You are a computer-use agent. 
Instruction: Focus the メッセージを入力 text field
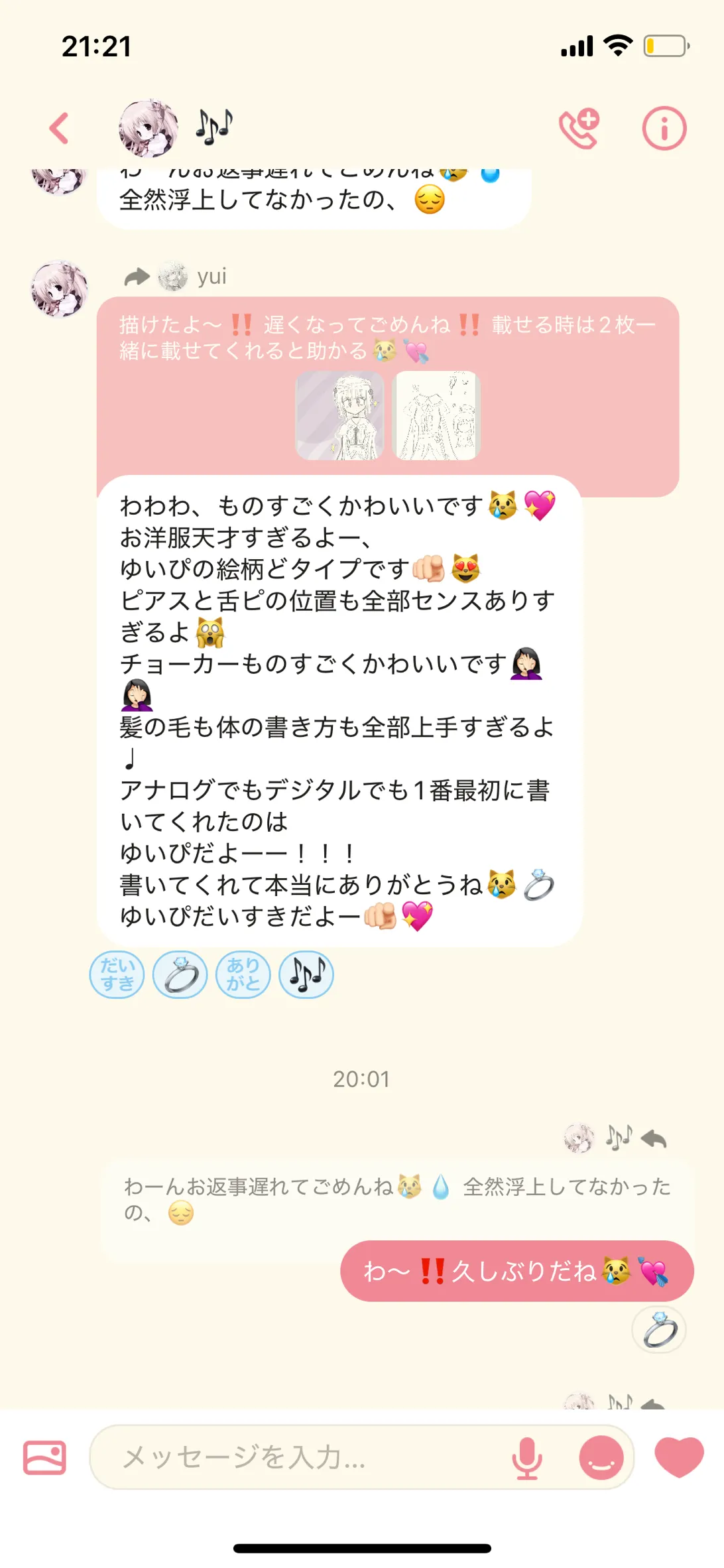tap(298, 1457)
